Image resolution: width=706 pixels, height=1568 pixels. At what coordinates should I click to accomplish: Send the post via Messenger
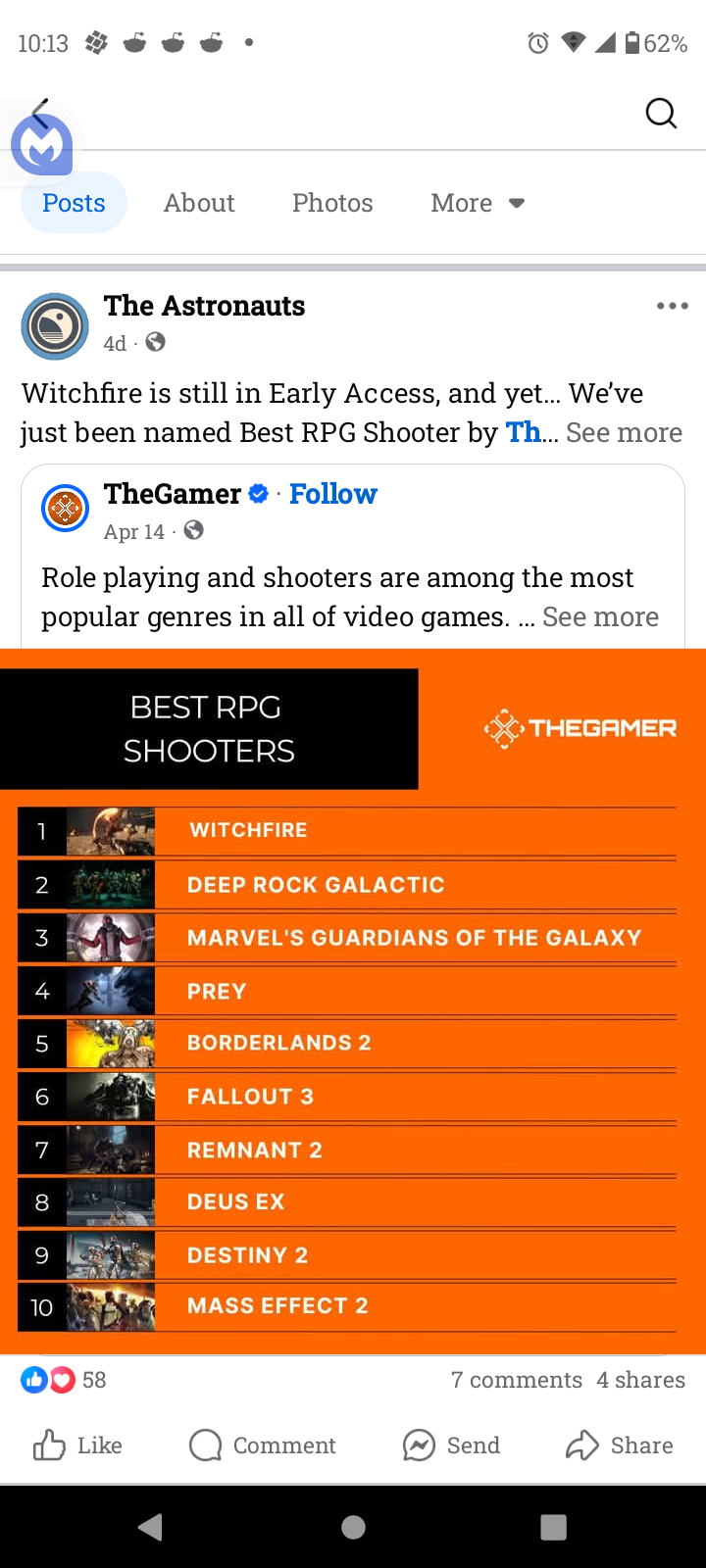452,1445
